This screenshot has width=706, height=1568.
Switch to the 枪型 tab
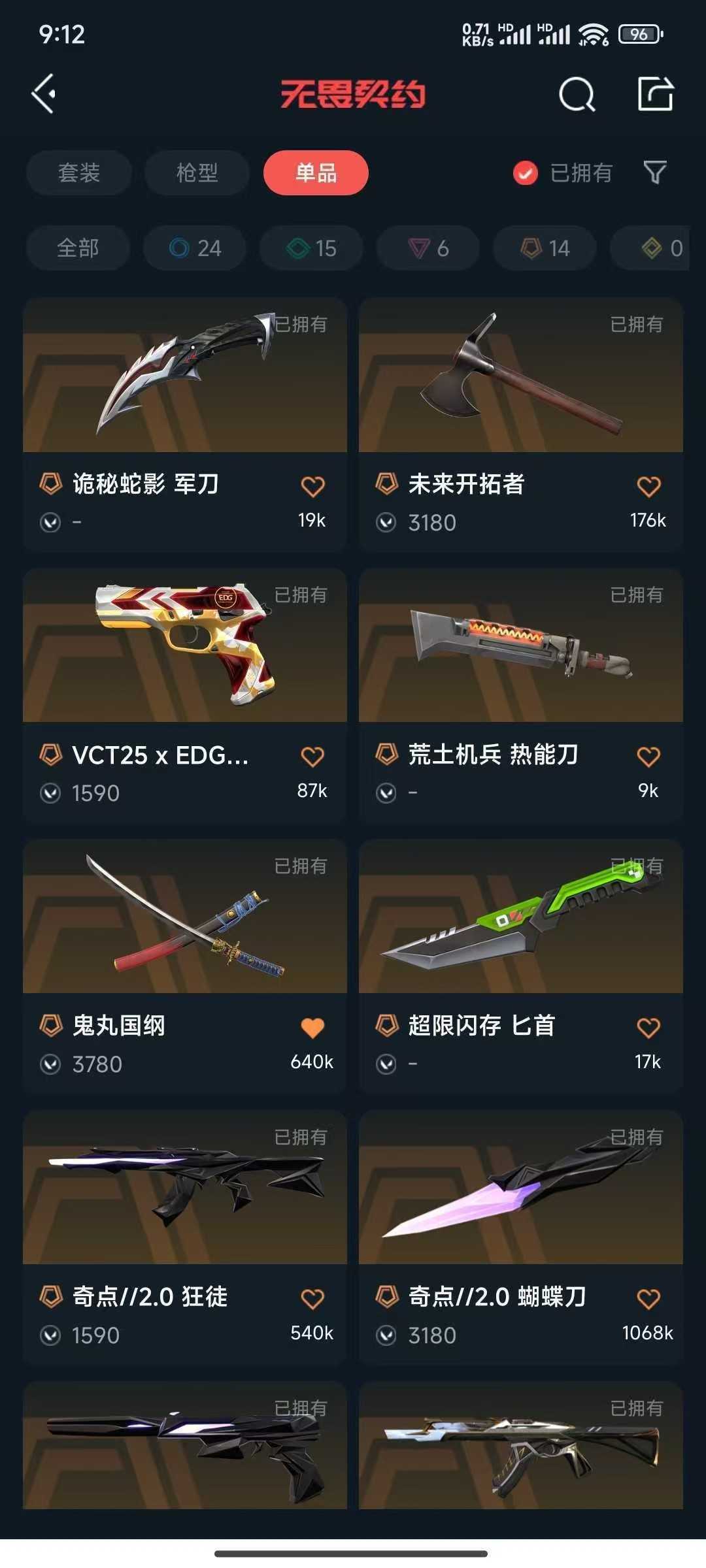[197, 172]
